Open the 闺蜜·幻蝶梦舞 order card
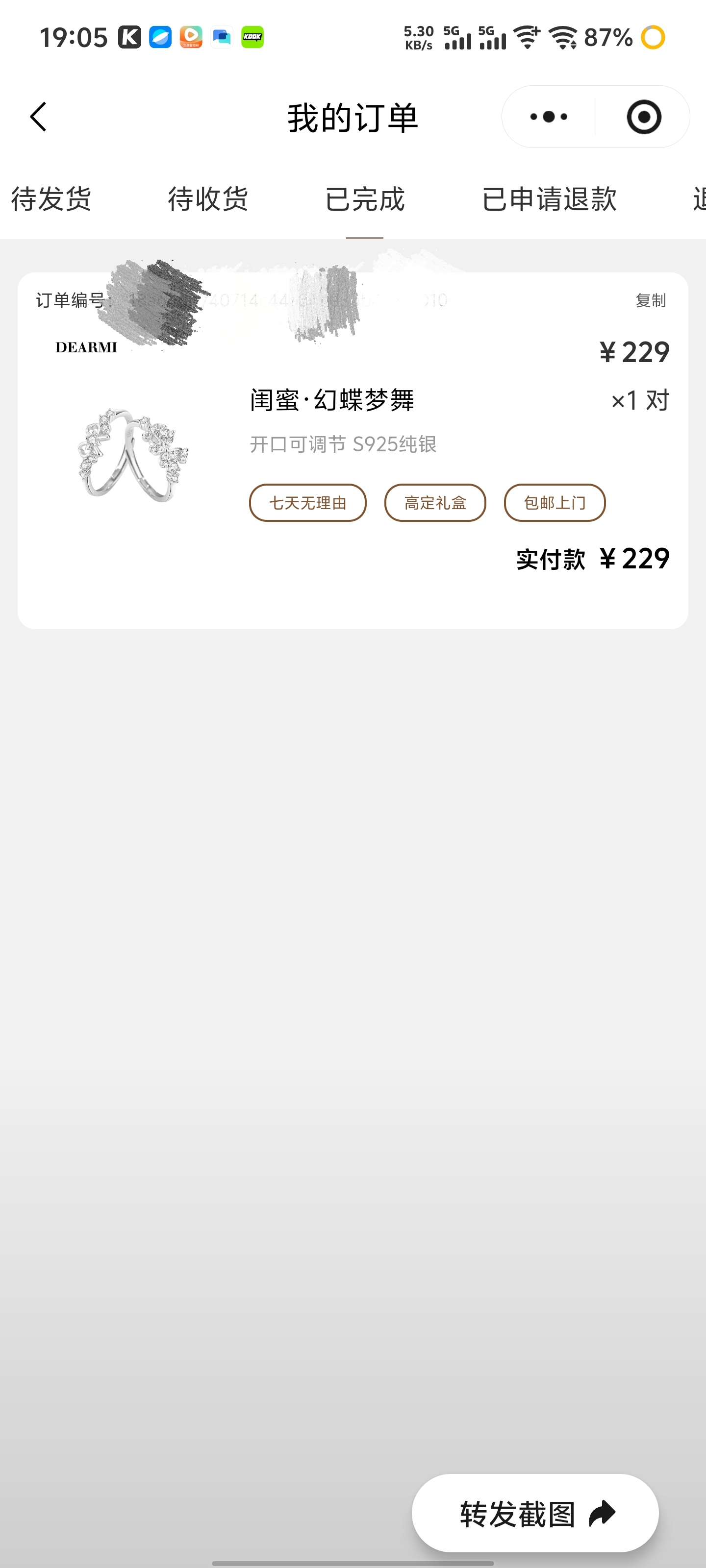Screen dimensions: 706x1568 point(353,450)
